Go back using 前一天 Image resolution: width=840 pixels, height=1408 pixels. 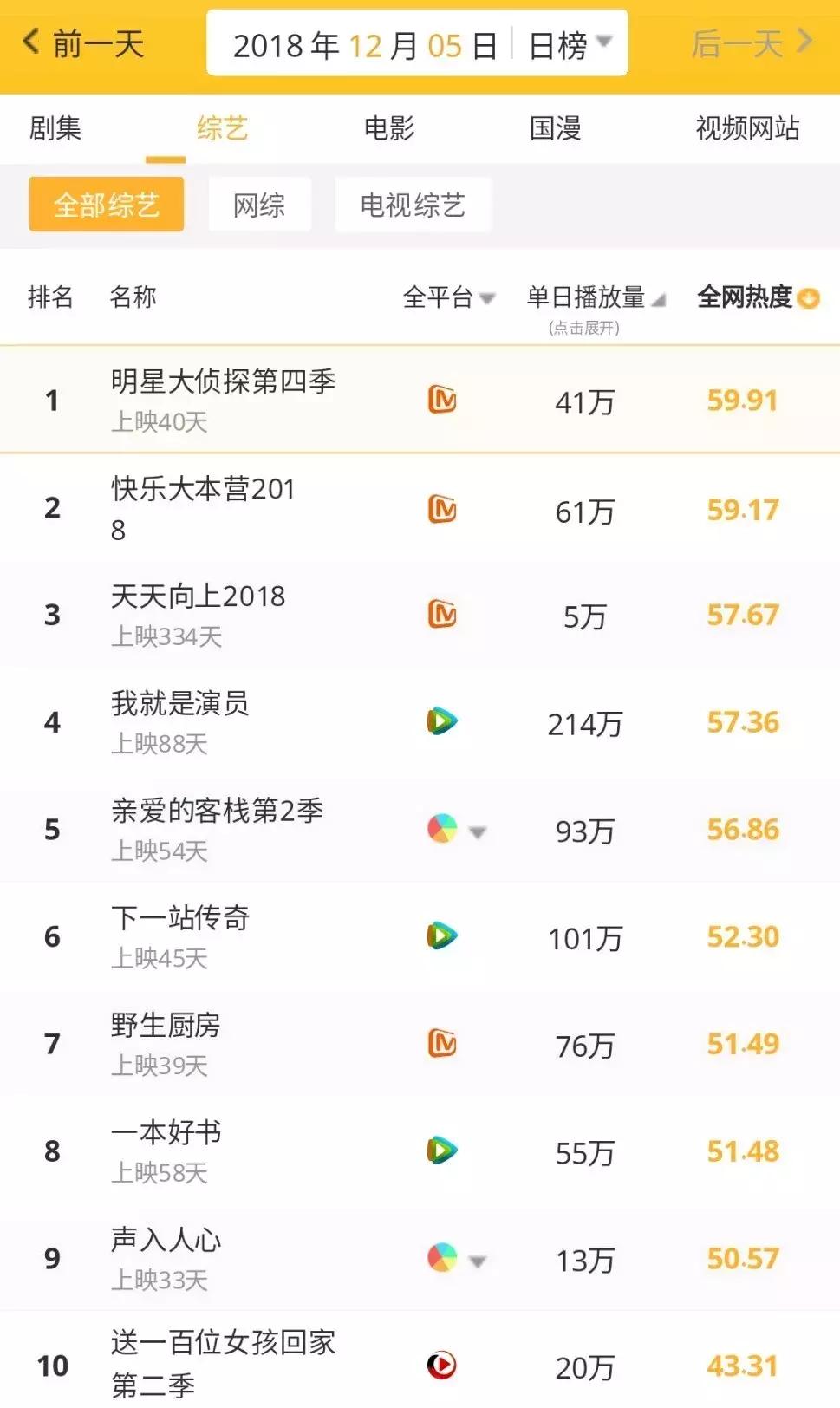click(81, 43)
